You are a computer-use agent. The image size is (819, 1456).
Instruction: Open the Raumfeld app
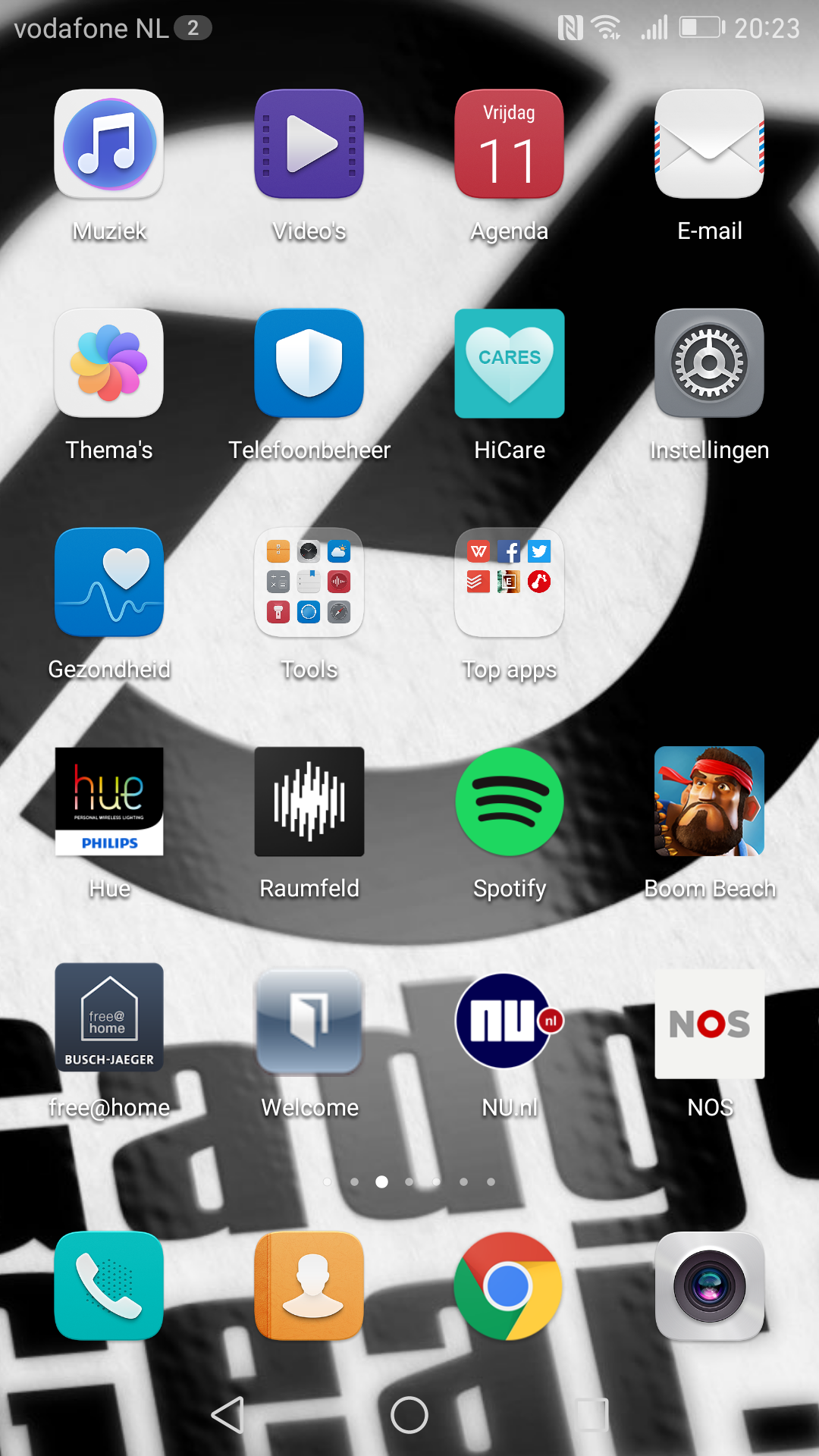(309, 802)
